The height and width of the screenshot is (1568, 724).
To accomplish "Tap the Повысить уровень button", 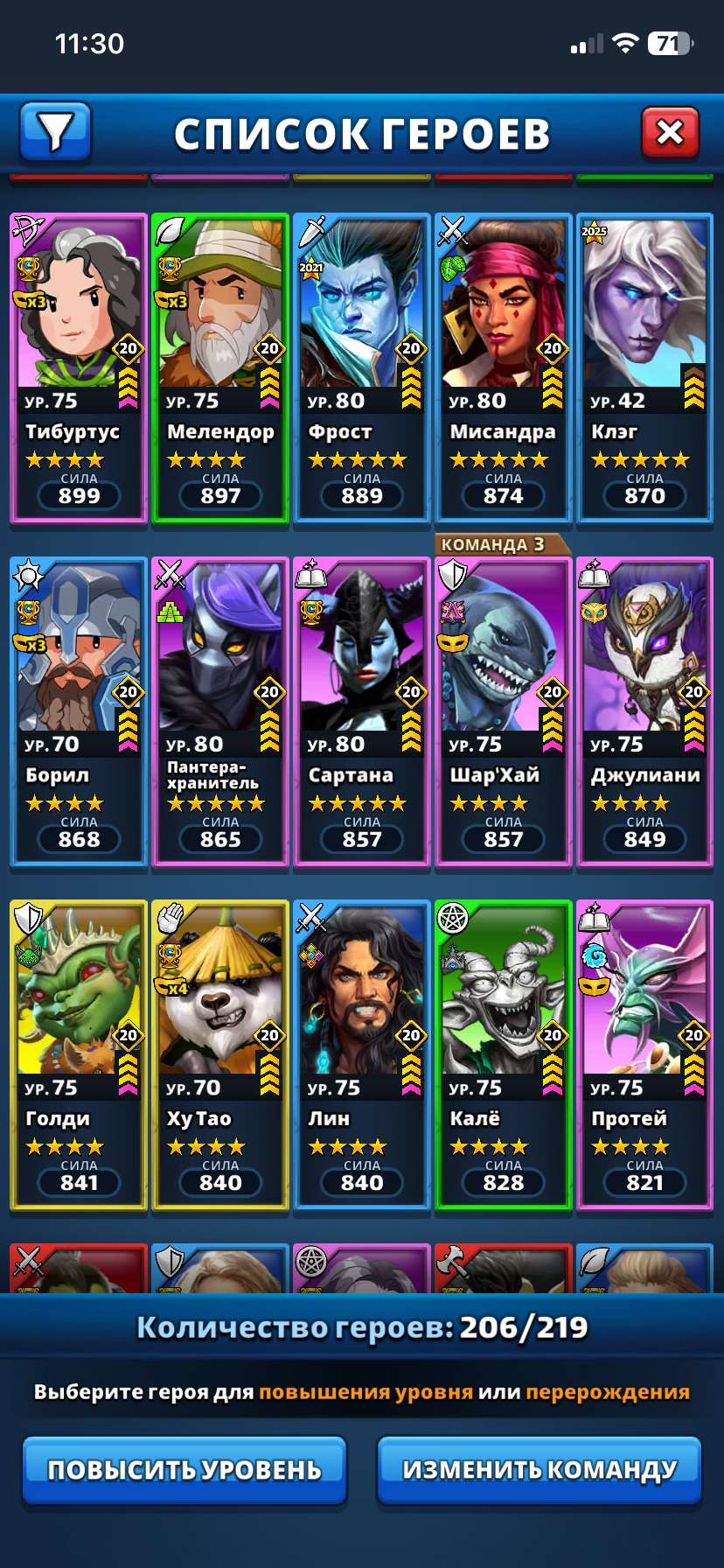I will (184, 1469).
